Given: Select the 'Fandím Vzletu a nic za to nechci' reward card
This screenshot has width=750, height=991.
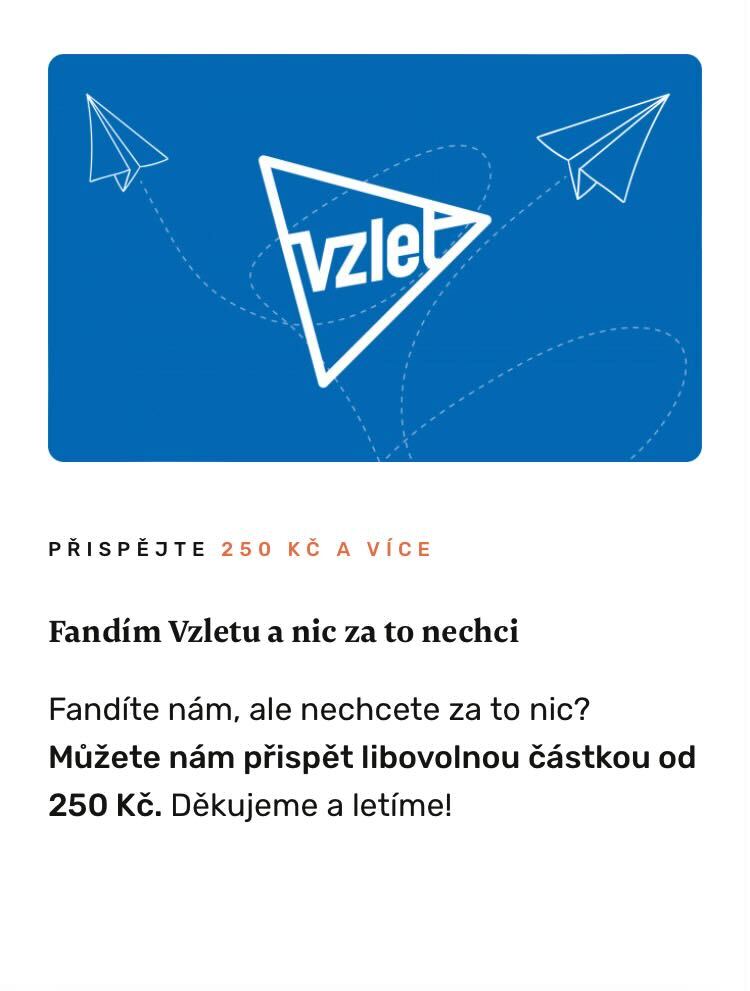Looking at the screenshot, I should pyautogui.click(x=283, y=632).
